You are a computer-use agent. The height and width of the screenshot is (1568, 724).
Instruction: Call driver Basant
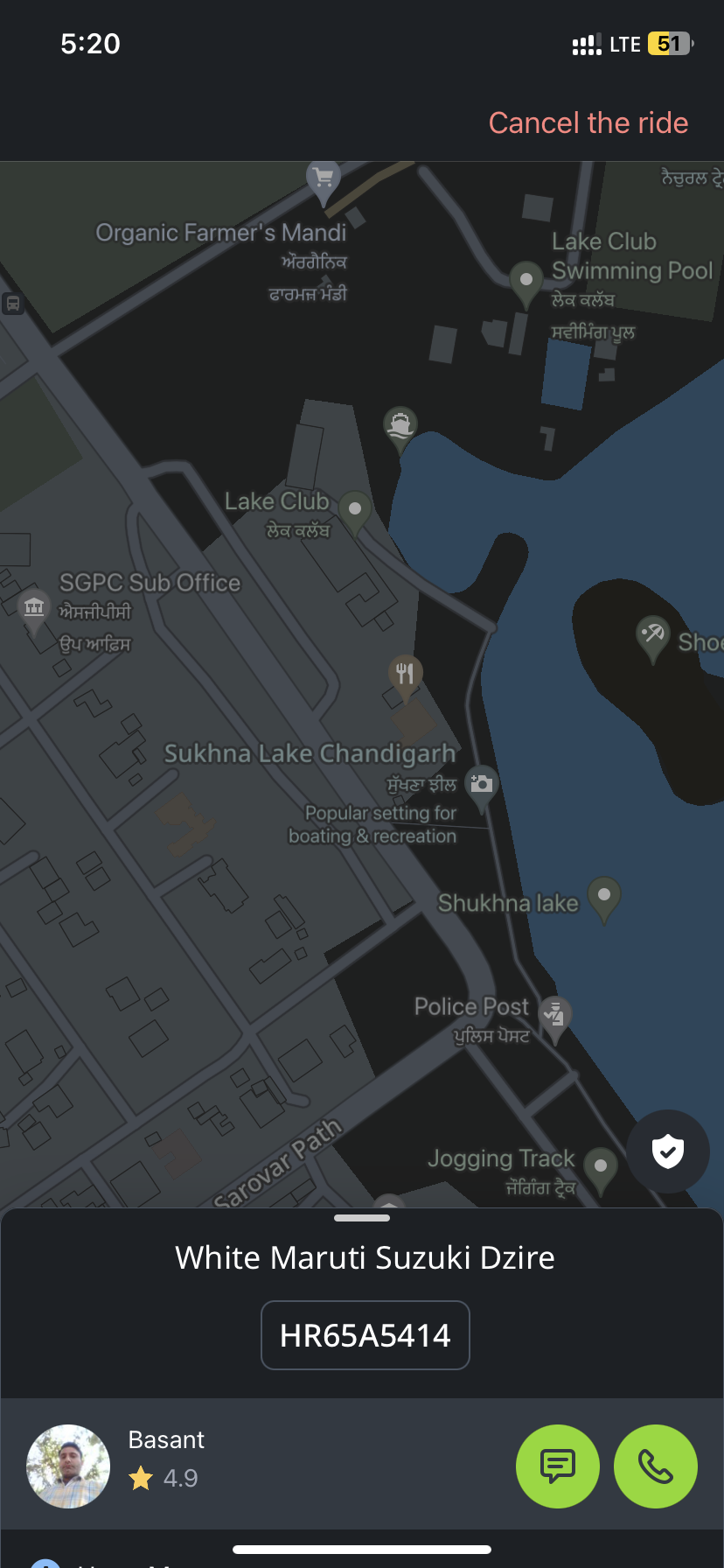click(656, 1466)
